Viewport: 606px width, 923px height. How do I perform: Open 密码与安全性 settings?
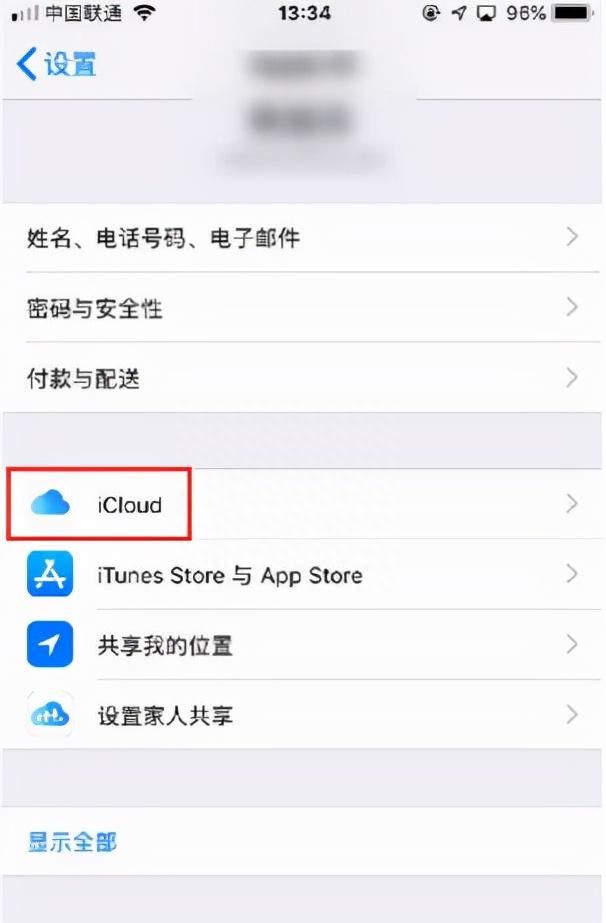coord(300,308)
